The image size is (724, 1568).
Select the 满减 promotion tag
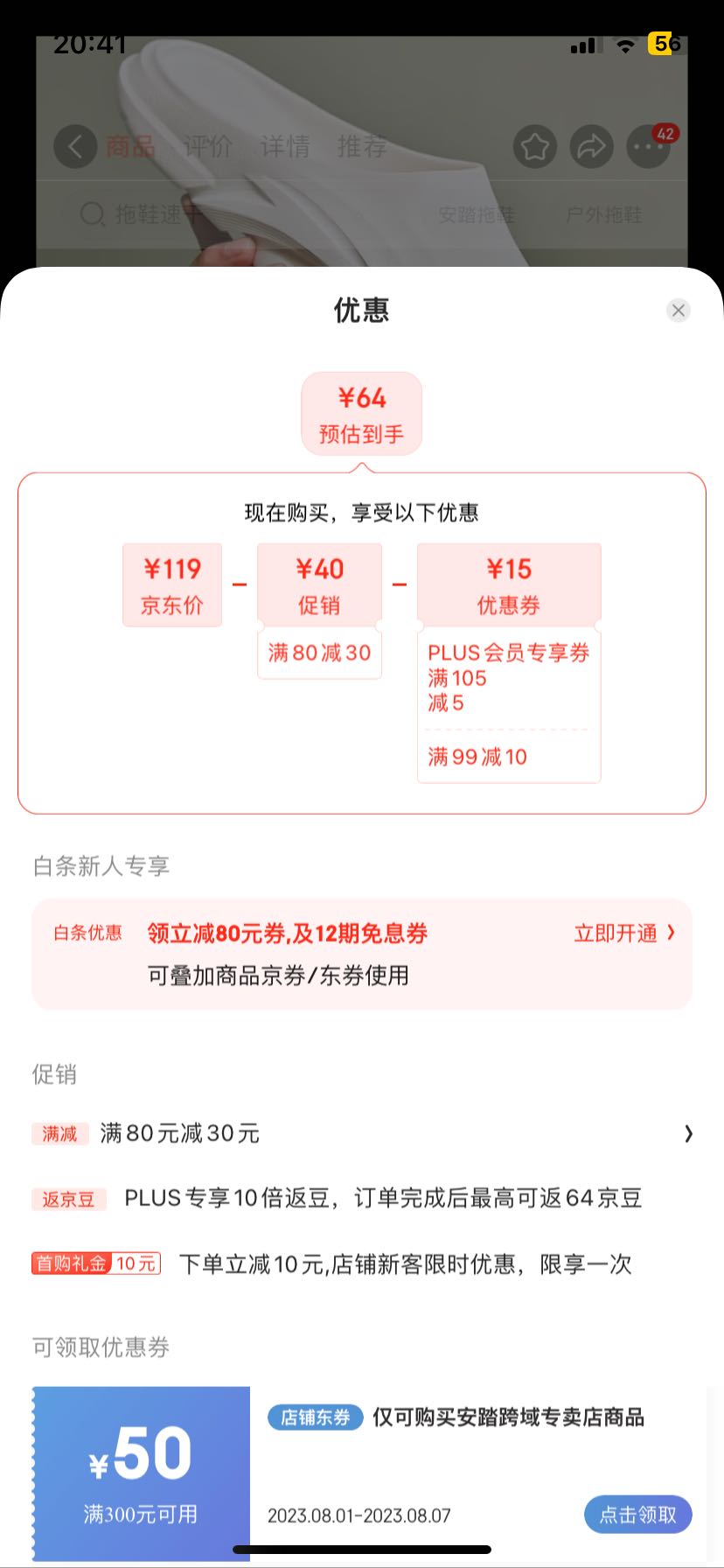pos(59,1133)
